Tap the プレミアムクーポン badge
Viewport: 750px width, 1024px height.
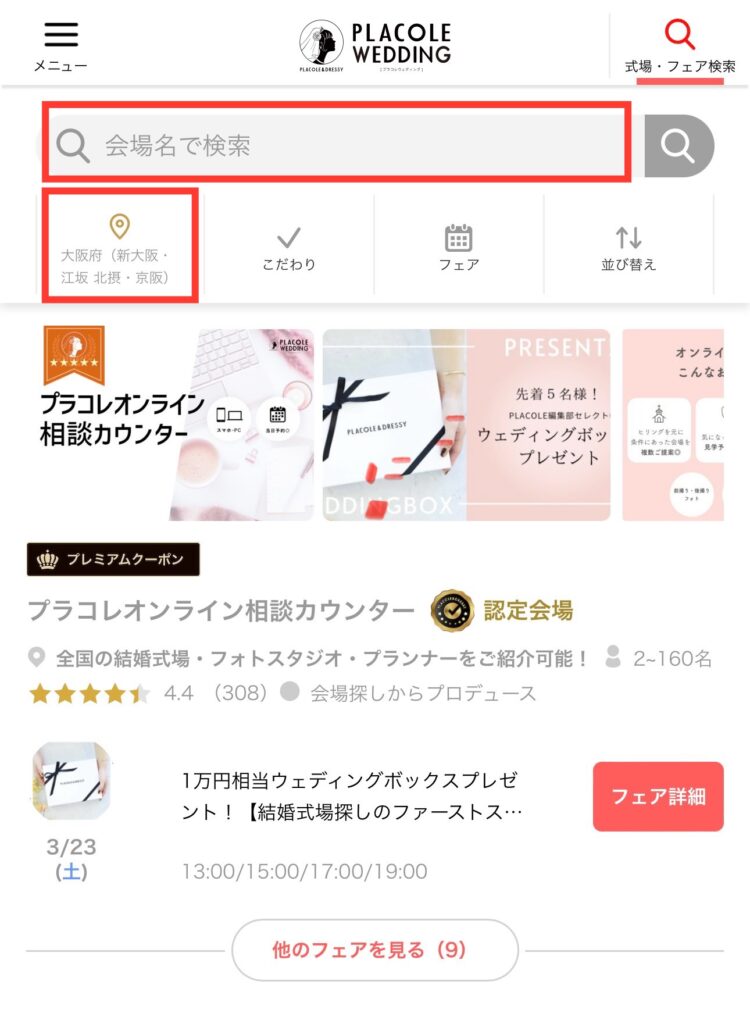tap(113, 560)
